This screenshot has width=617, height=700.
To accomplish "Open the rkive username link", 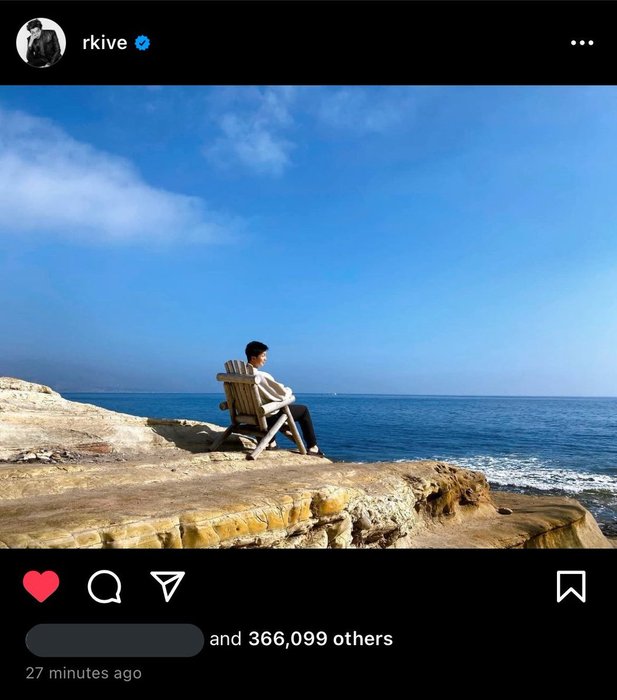I will coord(104,43).
